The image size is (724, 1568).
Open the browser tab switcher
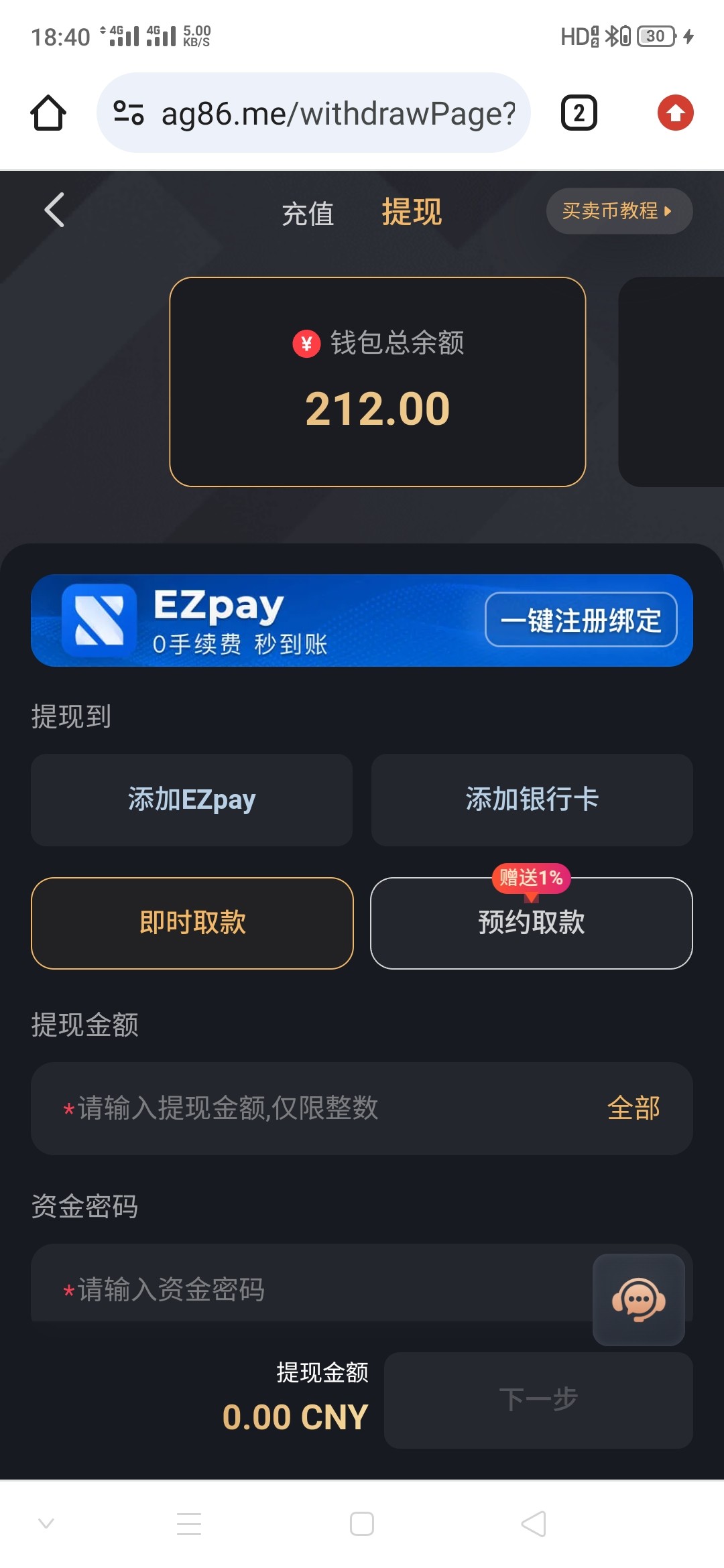(579, 113)
